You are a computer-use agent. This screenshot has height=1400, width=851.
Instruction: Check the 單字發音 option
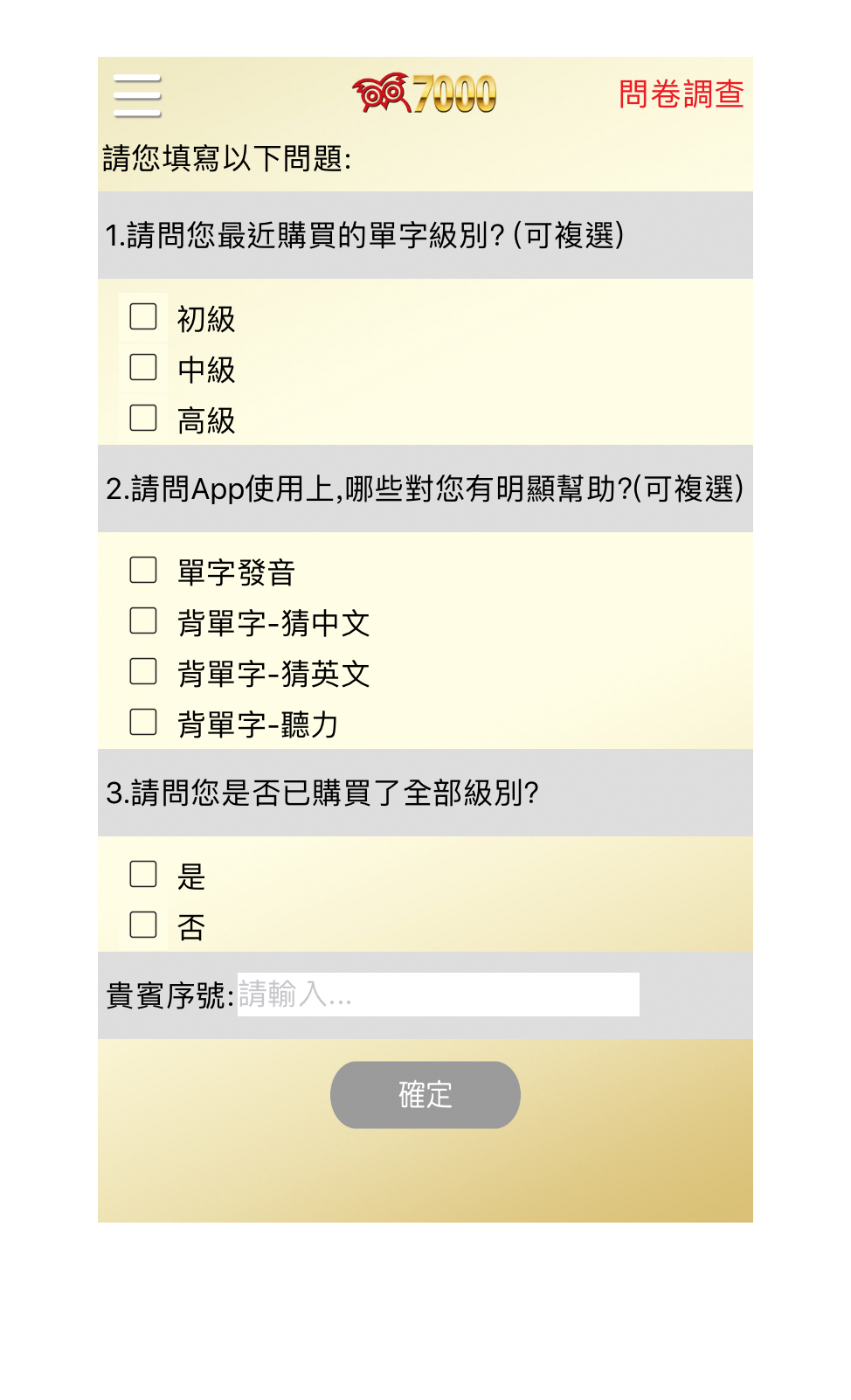click(143, 570)
